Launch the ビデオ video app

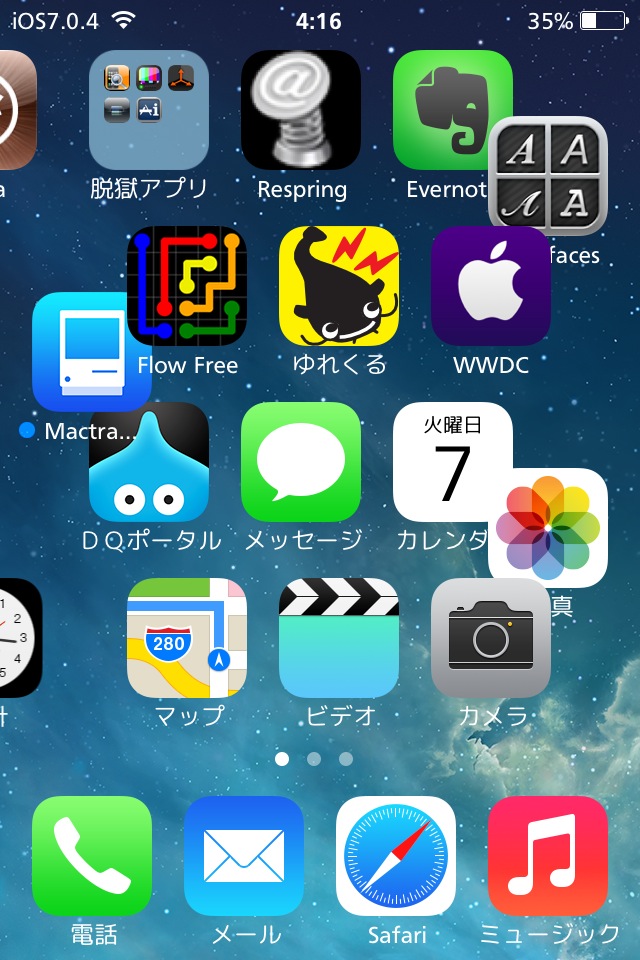tap(339, 638)
